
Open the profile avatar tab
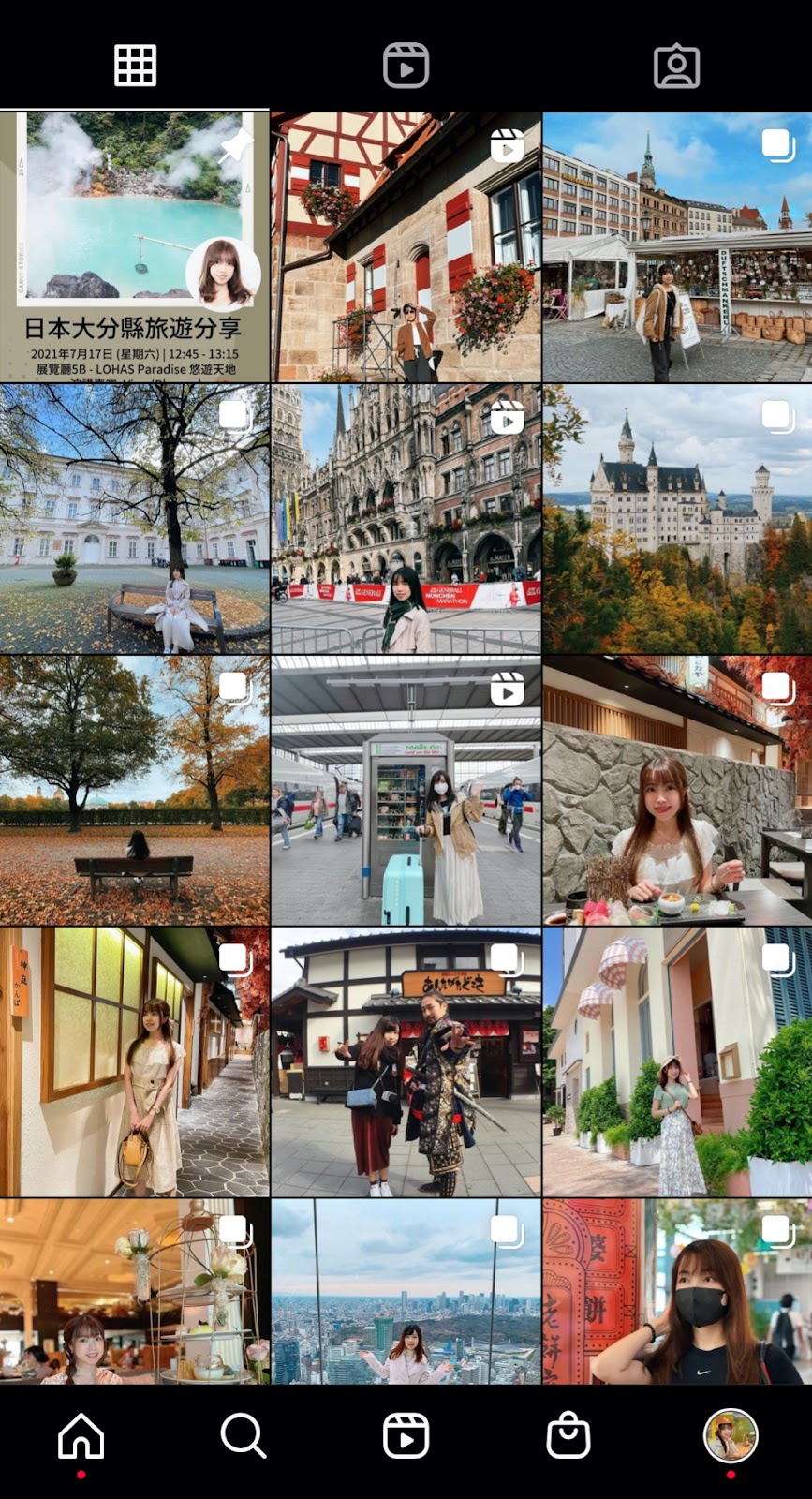click(x=731, y=1435)
